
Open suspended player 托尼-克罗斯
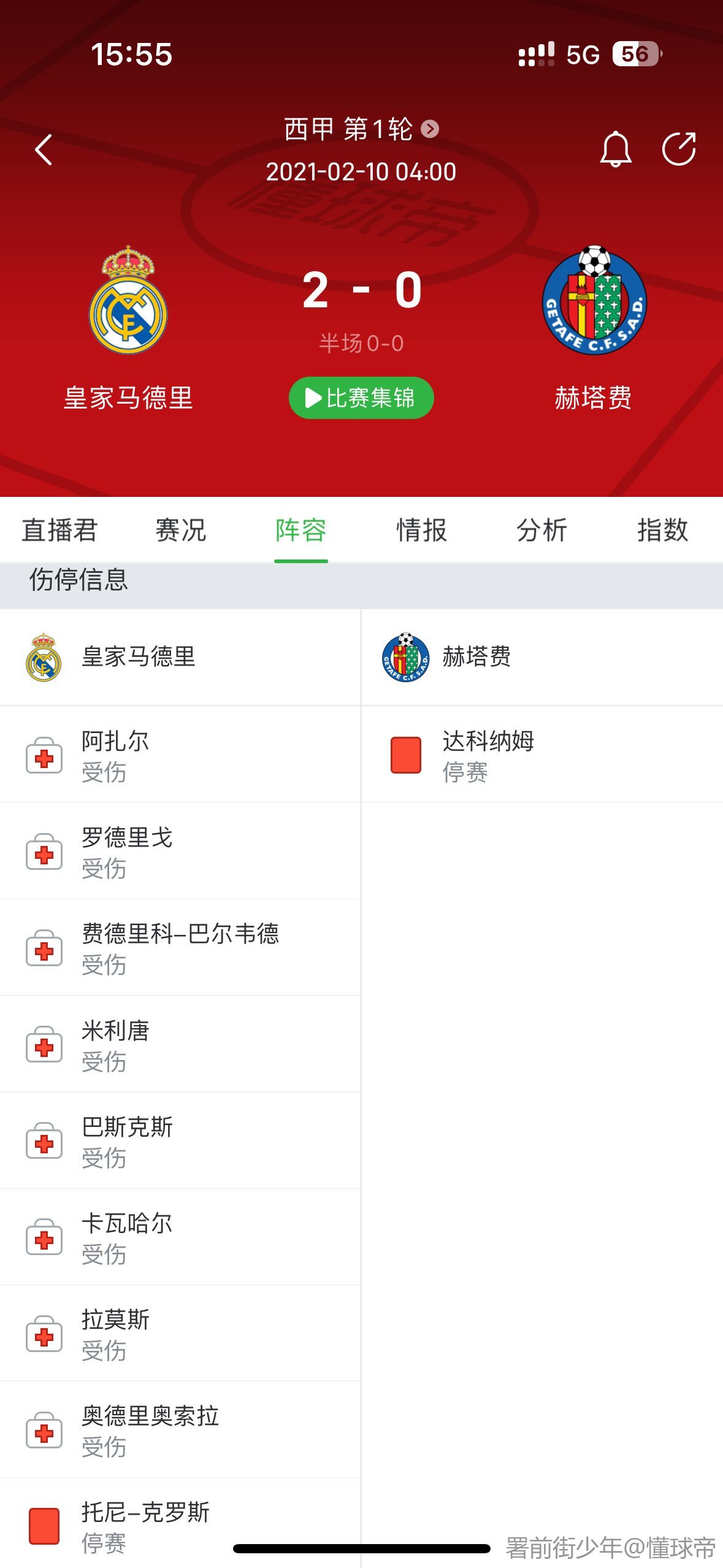coord(145,1526)
